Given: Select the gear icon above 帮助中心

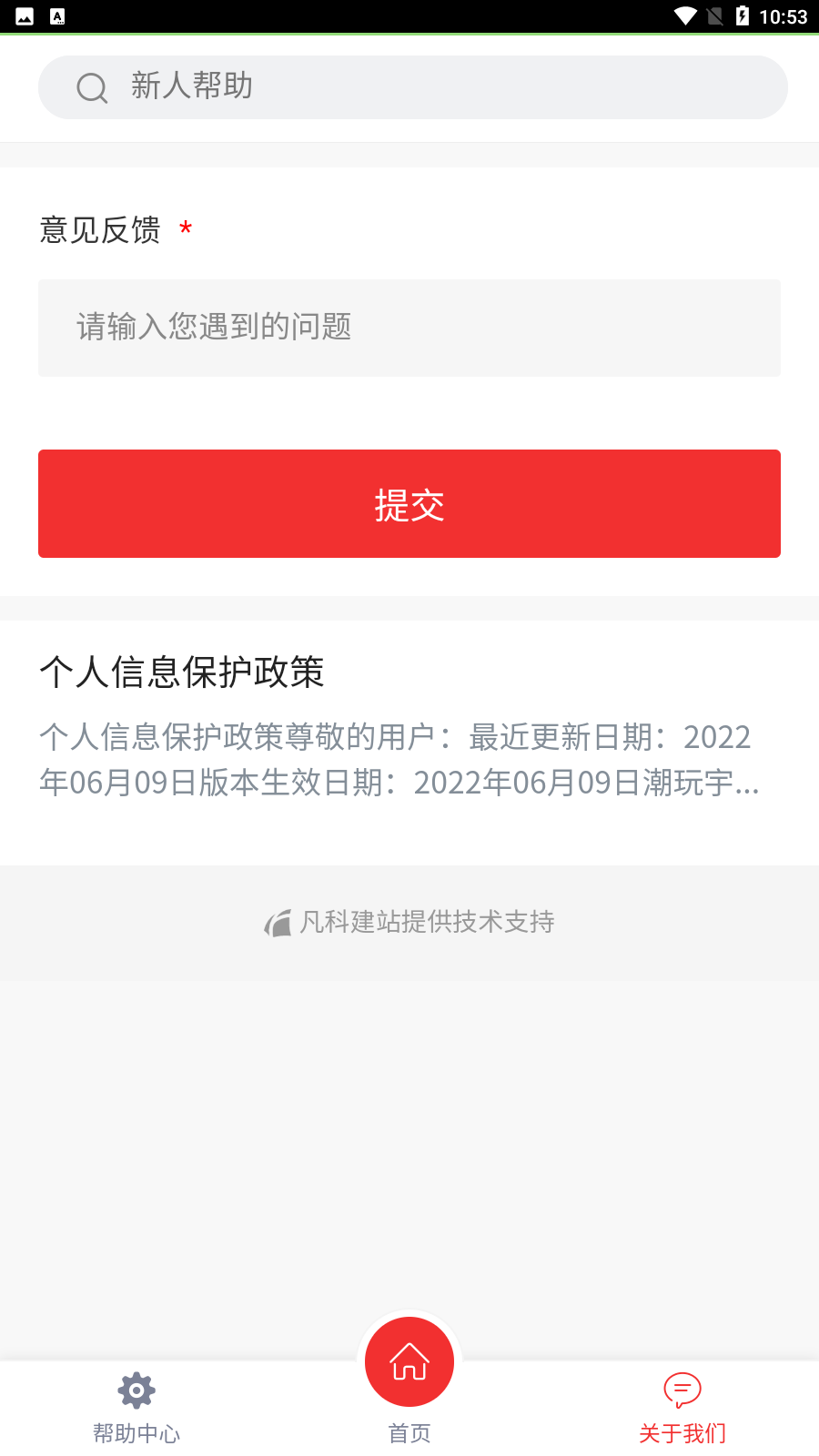Looking at the screenshot, I should (x=136, y=1390).
